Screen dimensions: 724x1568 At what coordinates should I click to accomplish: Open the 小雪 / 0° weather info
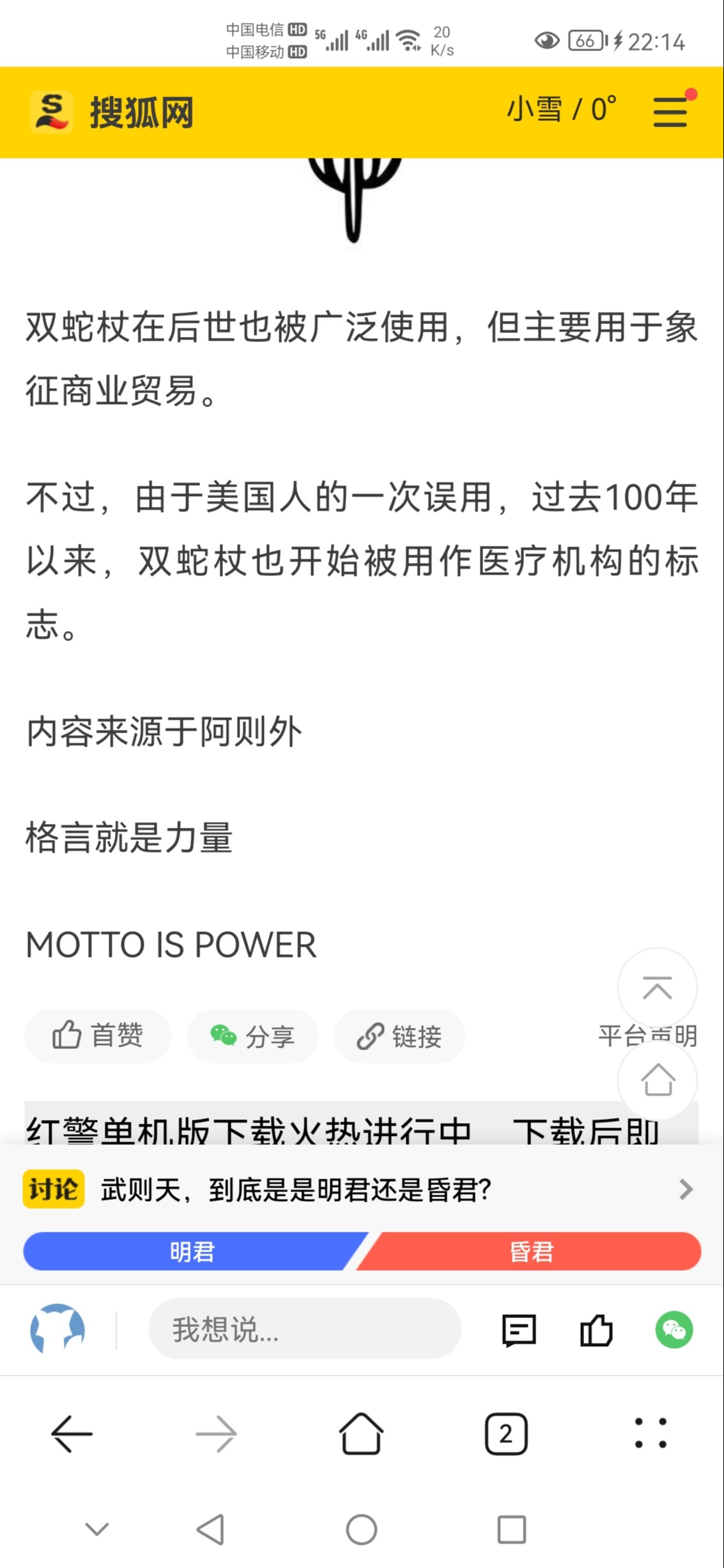561,109
